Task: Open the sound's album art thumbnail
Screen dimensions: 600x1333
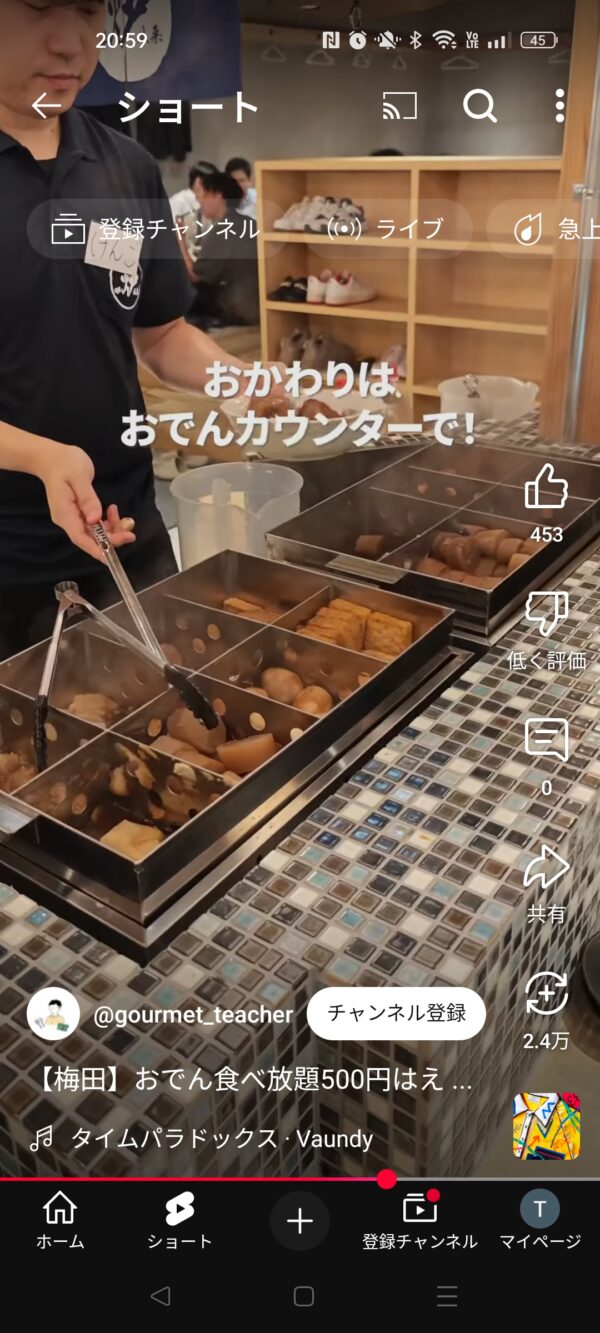Action: [546, 1126]
